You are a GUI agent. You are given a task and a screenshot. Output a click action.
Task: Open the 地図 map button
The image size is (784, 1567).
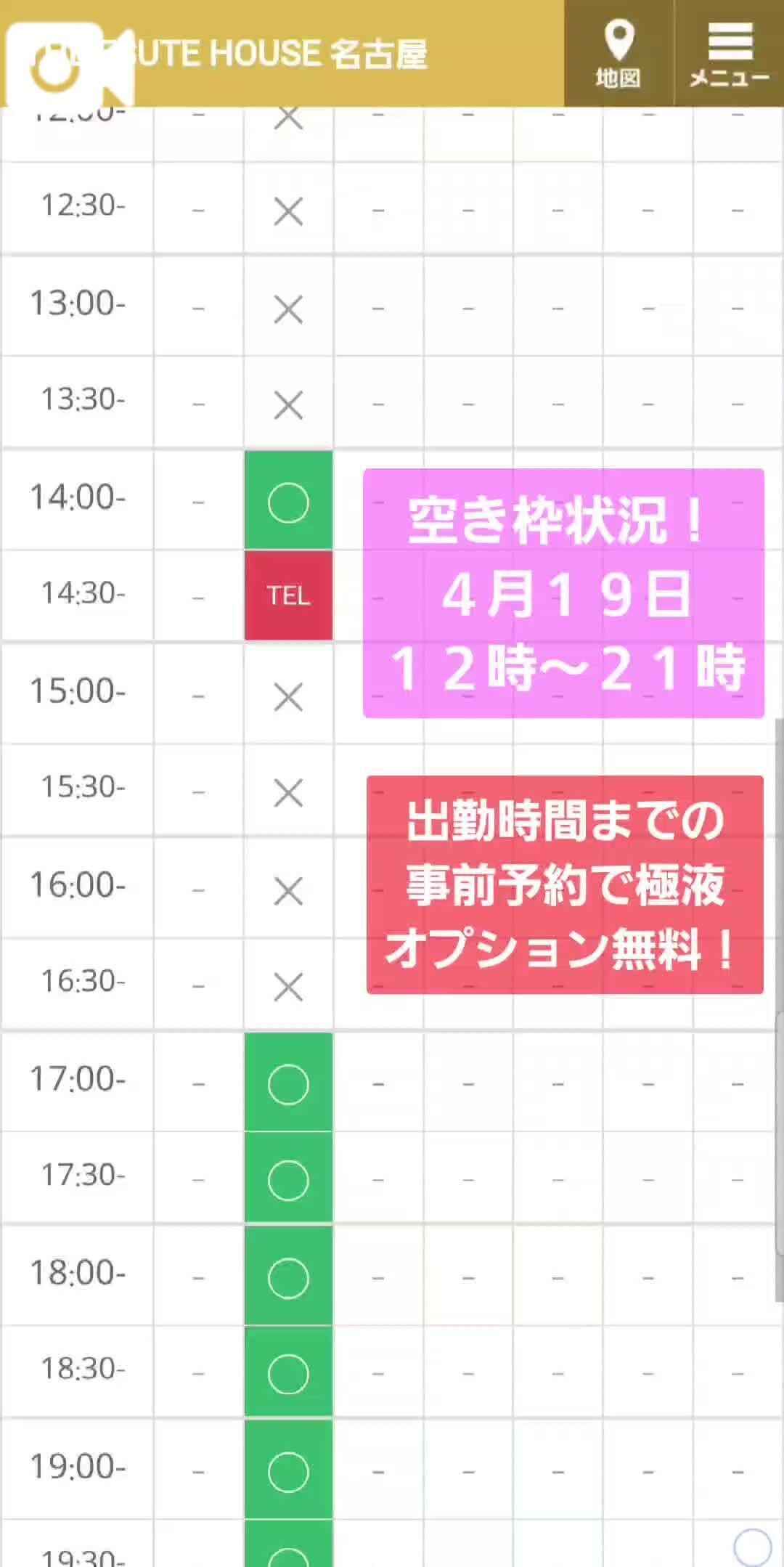pyautogui.click(x=618, y=54)
